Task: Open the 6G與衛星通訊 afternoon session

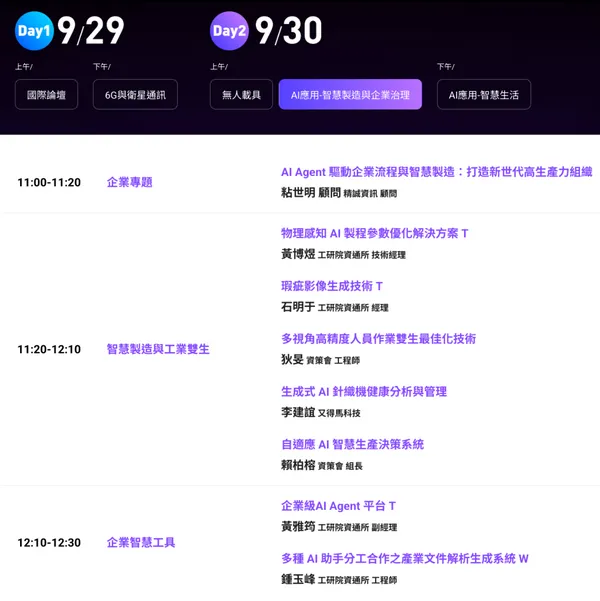Action: click(x=135, y=95)
